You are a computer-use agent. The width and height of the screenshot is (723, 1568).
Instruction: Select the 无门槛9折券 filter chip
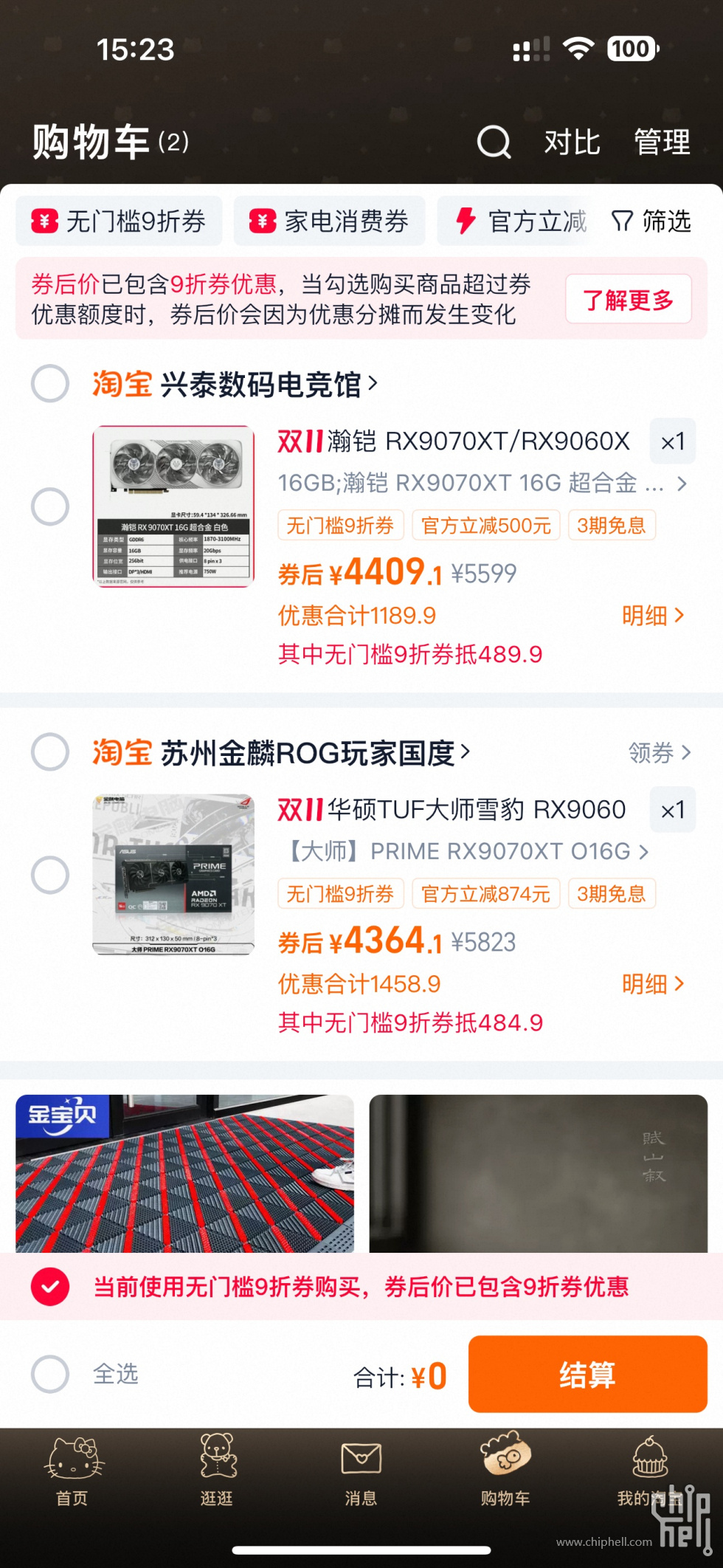[119, 221]
